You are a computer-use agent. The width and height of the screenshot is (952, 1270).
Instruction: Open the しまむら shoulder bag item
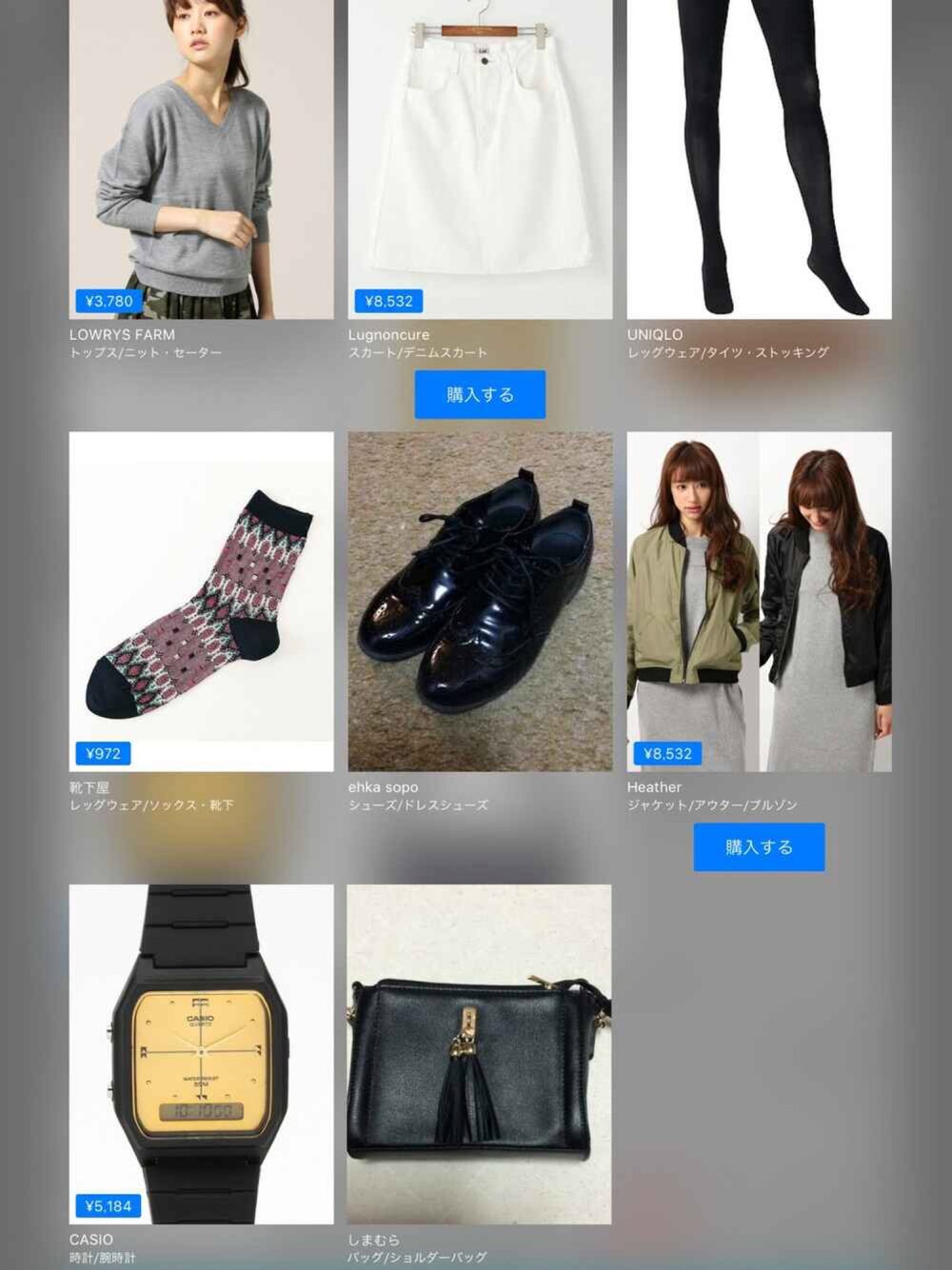pos(479,1054)
